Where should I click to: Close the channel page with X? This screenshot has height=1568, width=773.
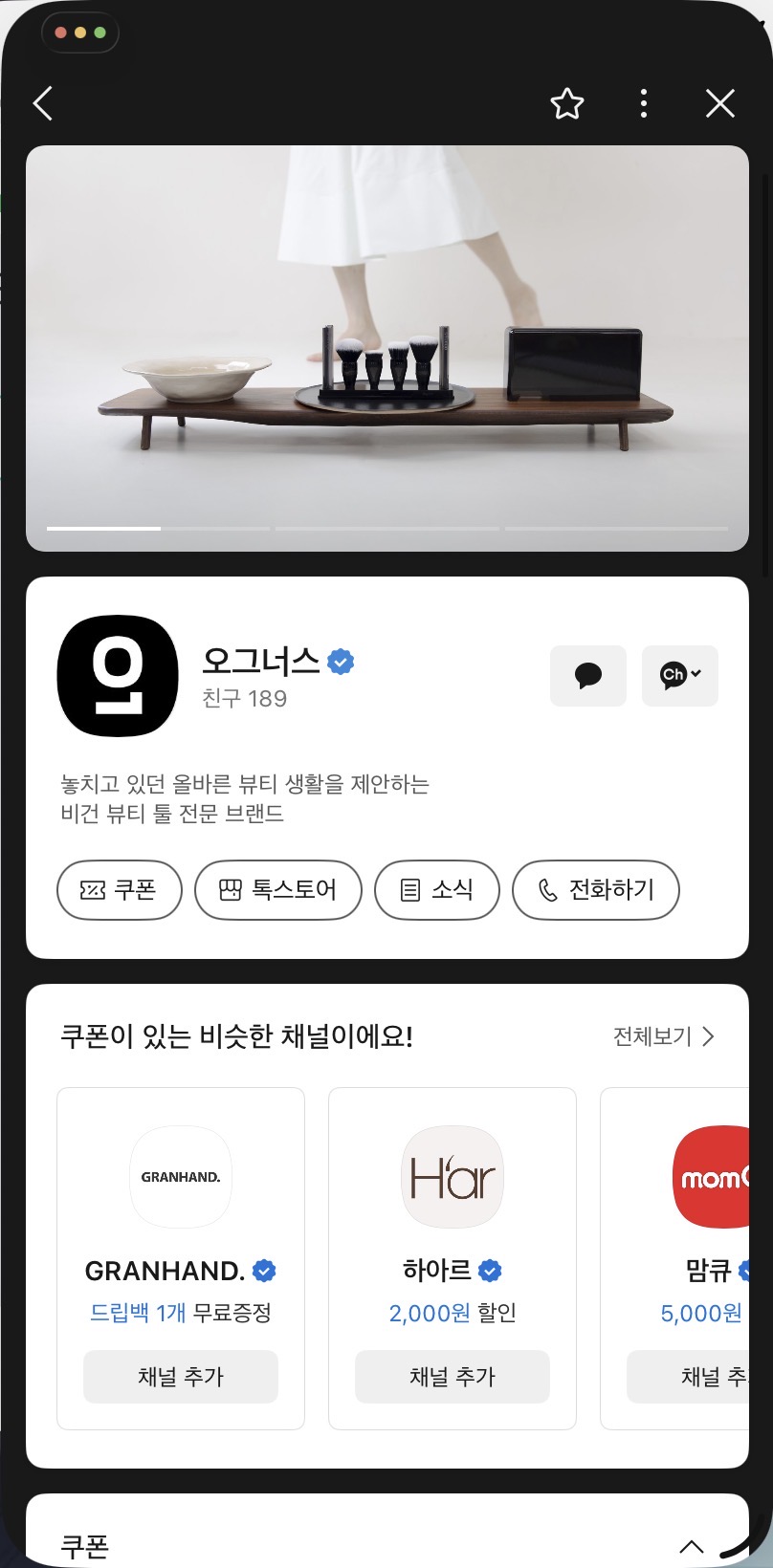coord(720,103)
